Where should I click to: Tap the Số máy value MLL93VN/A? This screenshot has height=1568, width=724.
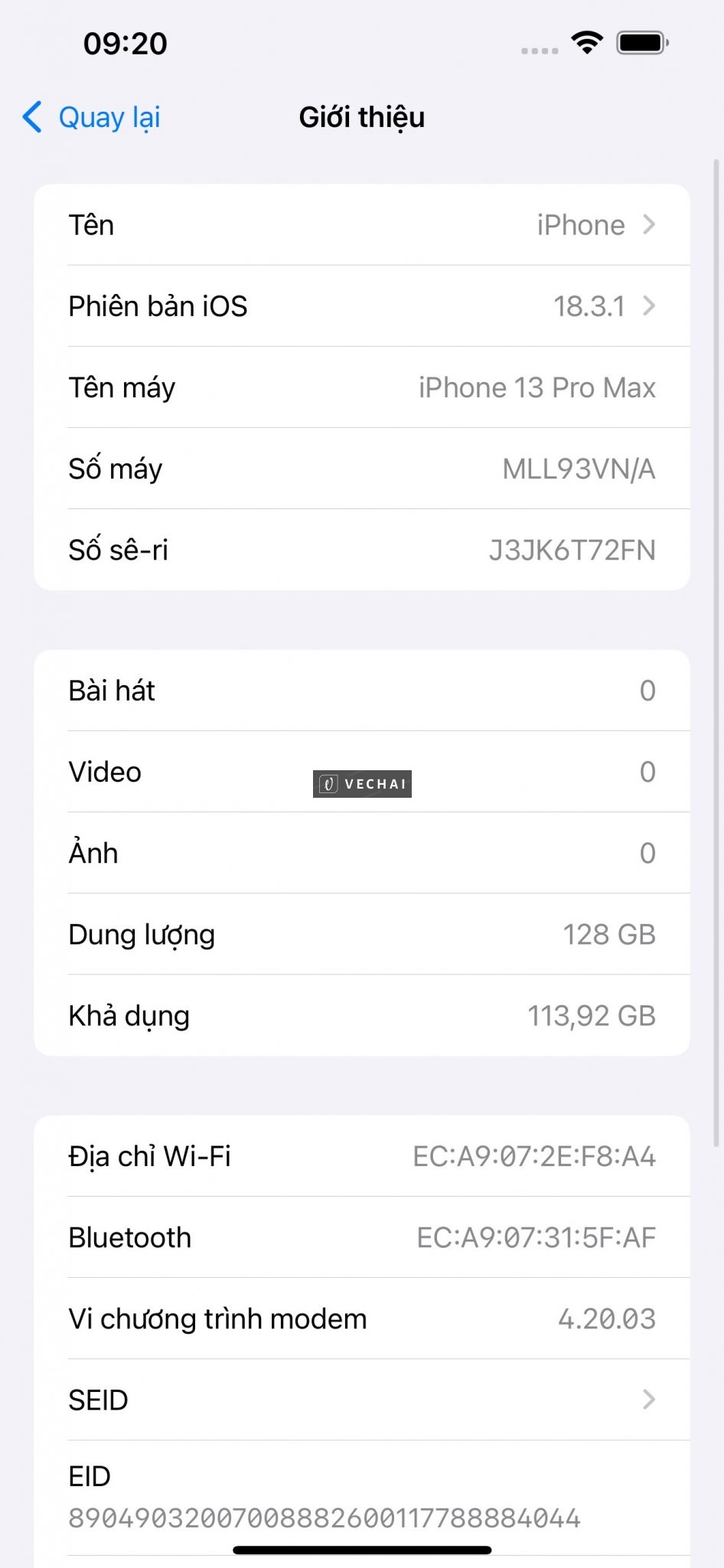tap(578, 468)
